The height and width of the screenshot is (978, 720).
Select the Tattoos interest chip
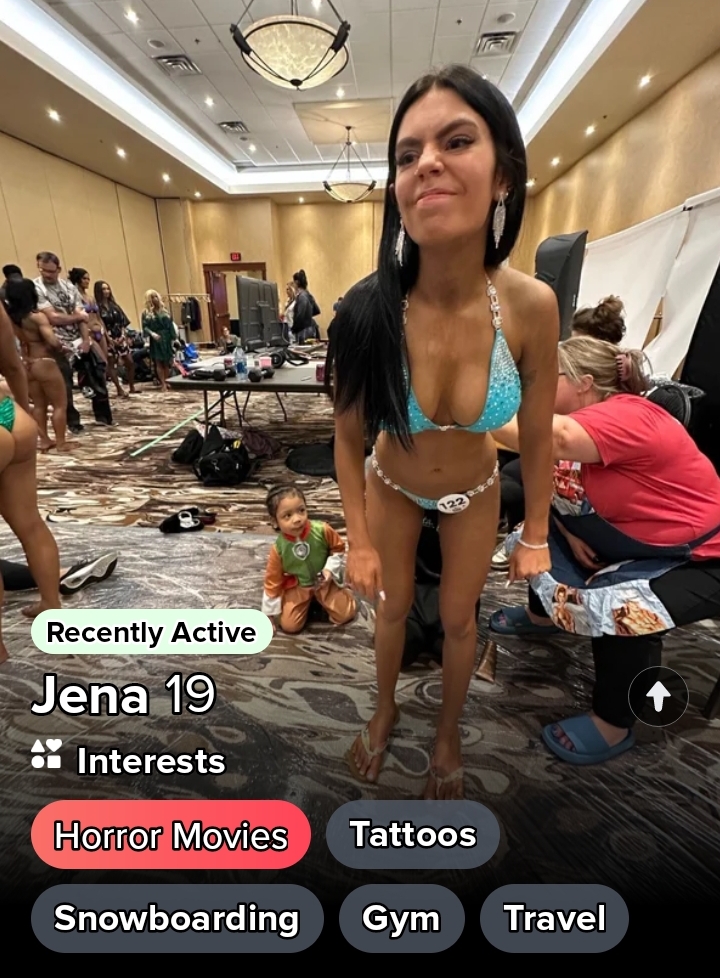tap(413, 834)
